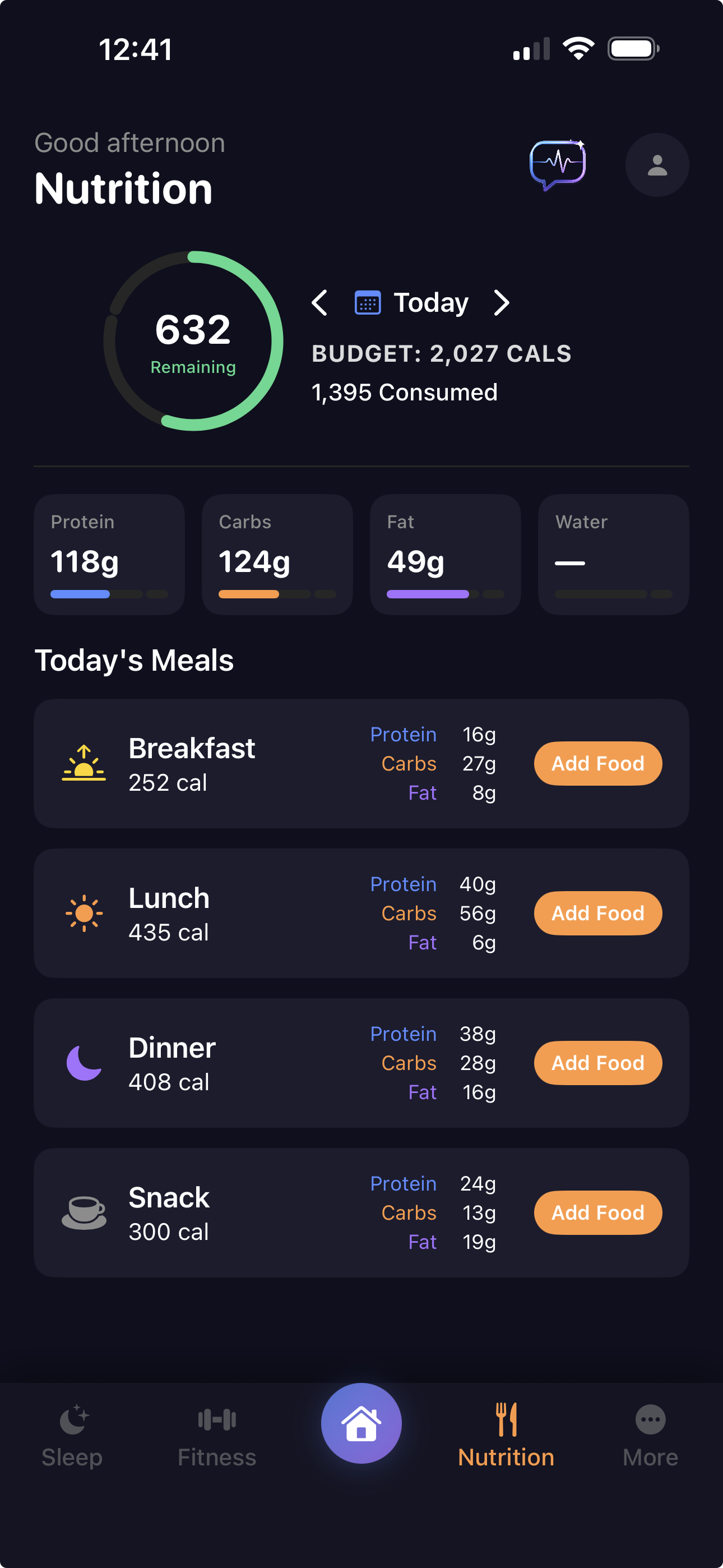Click the Breakfast sunrise icon
The image size is (723, 1568).
84,764
